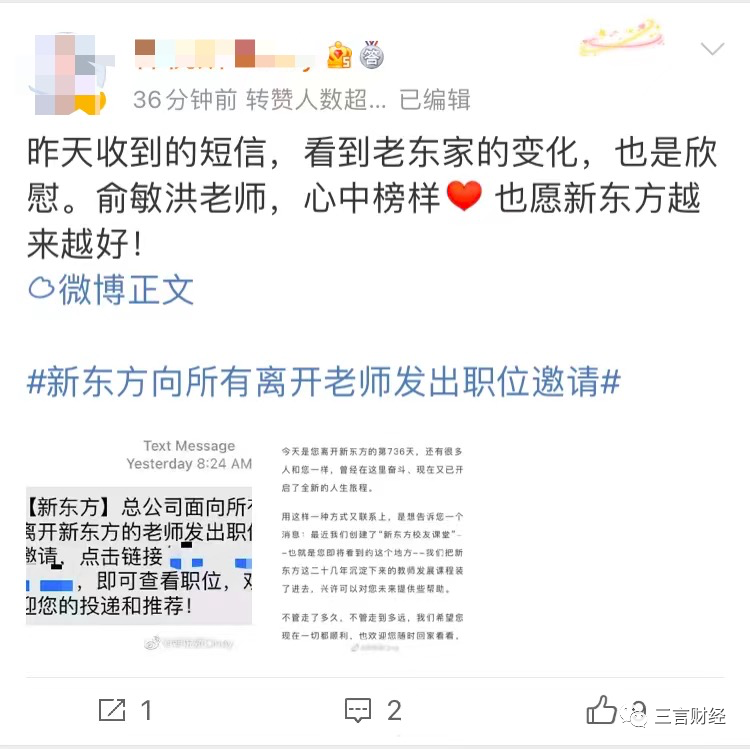Open hashtag 新东方向所有离开老师发出职位邀请
Image resolution: width=750 pixels, height=749 pixels.
(324, 381)
